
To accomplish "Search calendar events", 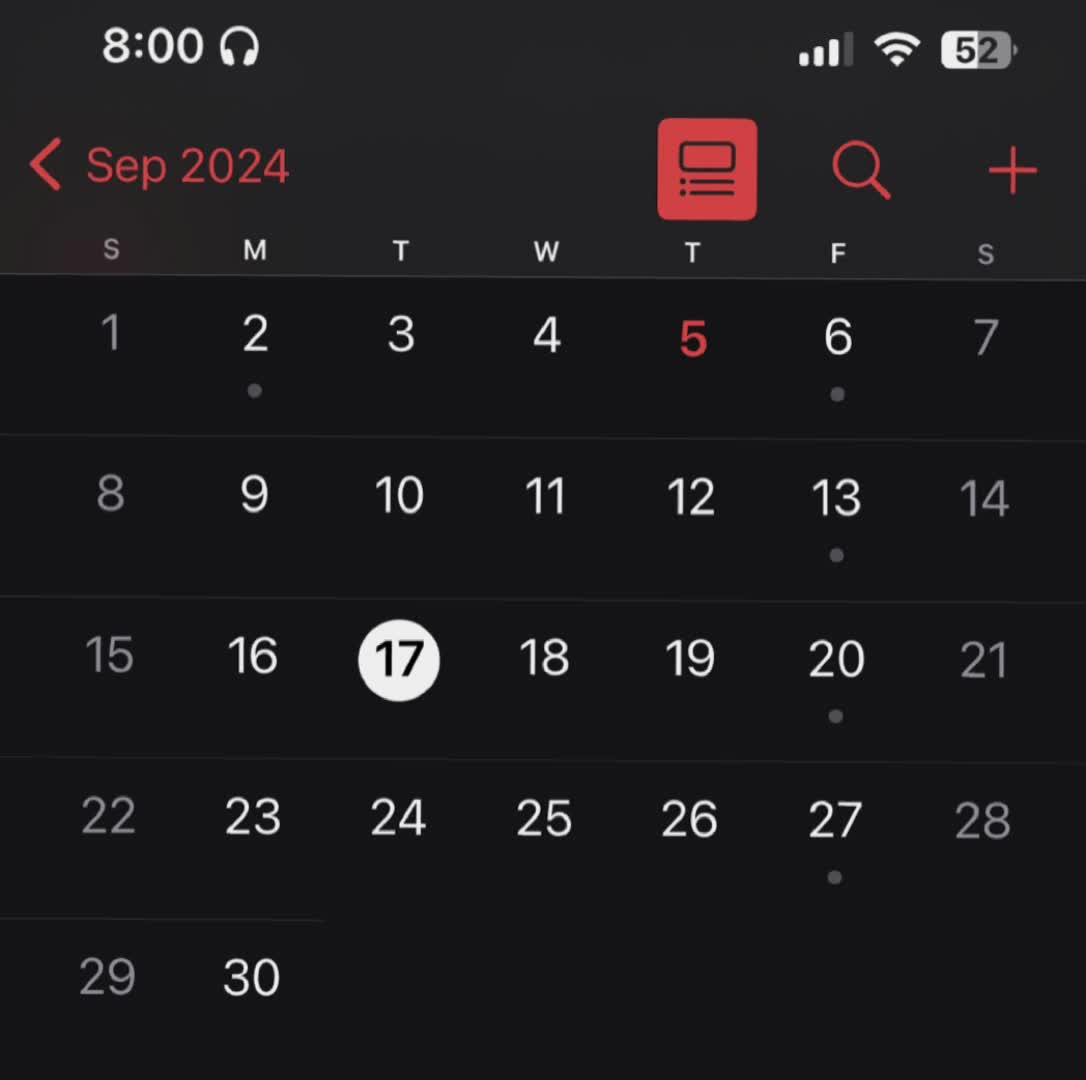I will (x=860, y=170).
